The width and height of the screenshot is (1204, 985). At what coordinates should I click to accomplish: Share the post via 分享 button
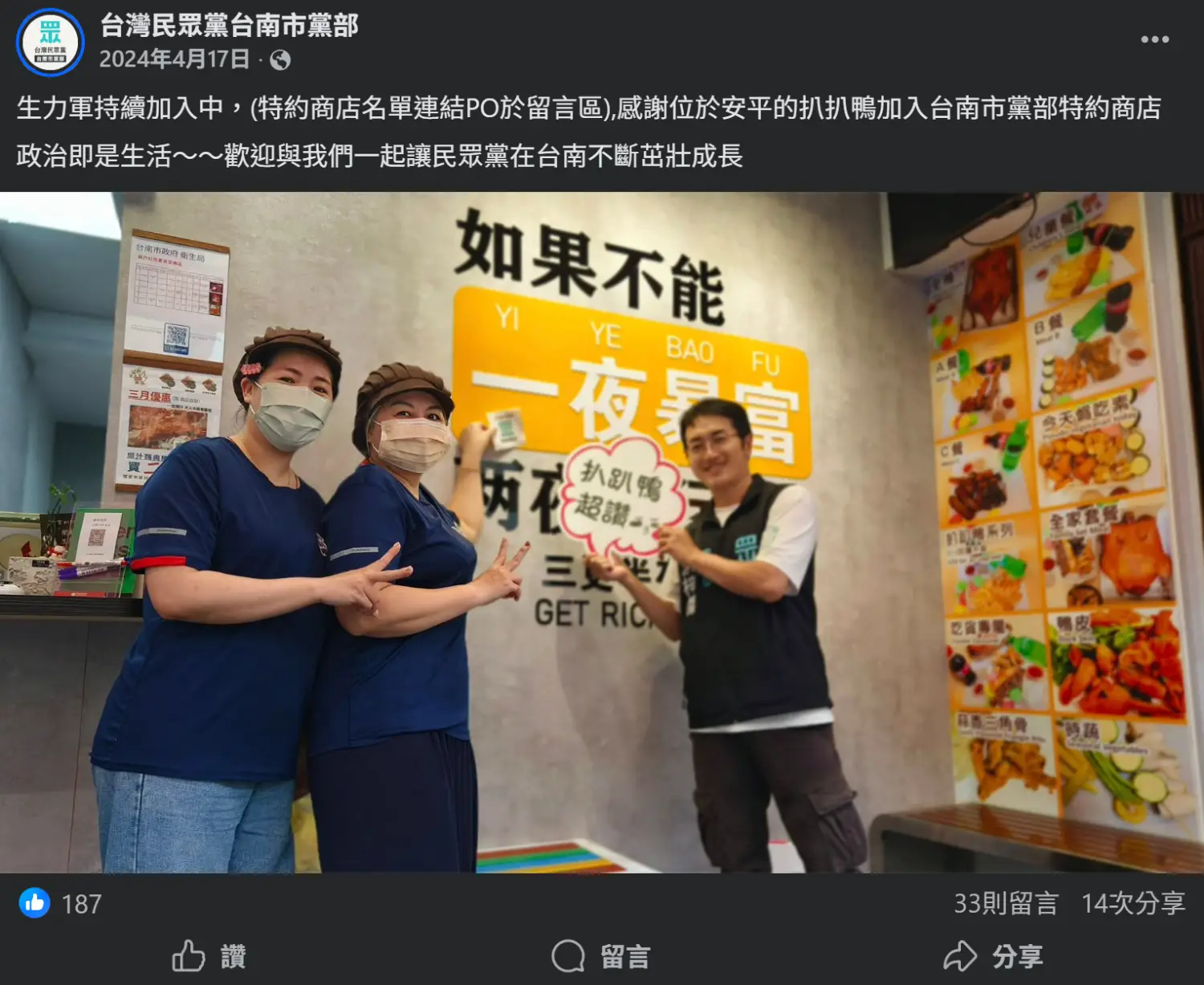coord(993,956)
